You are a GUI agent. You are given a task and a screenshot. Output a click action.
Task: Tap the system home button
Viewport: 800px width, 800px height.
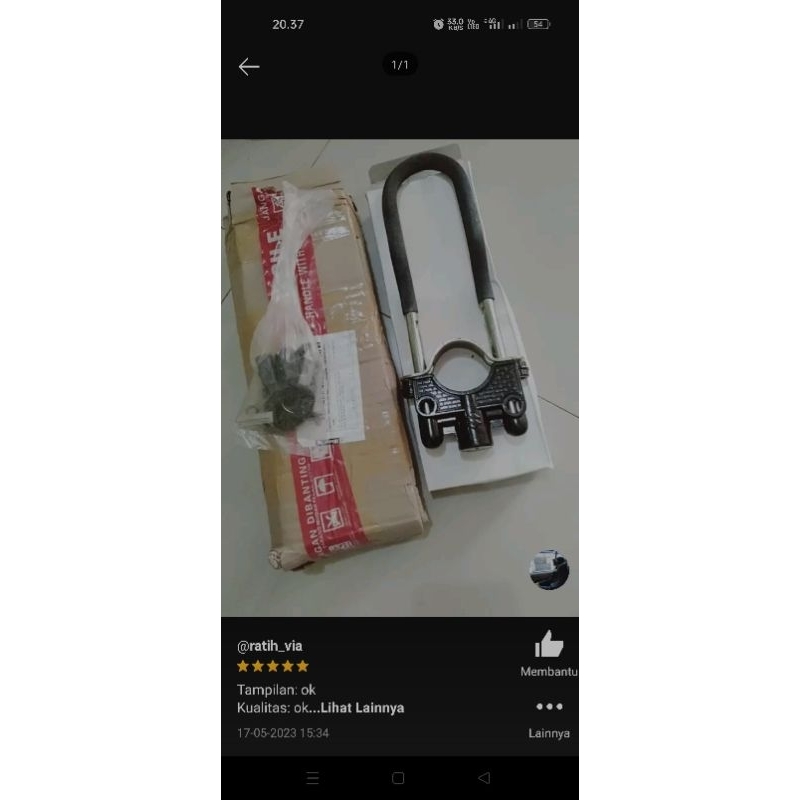pyautogui.click(x=398, y=778)
